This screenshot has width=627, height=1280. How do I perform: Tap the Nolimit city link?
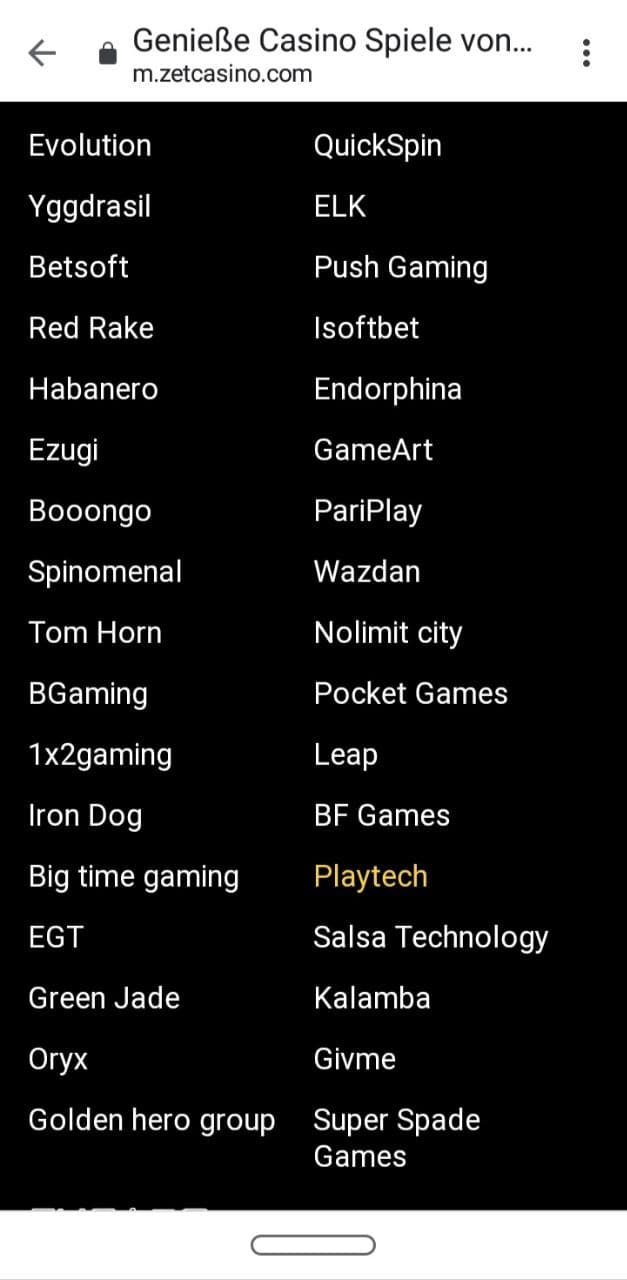pos(387,633)
